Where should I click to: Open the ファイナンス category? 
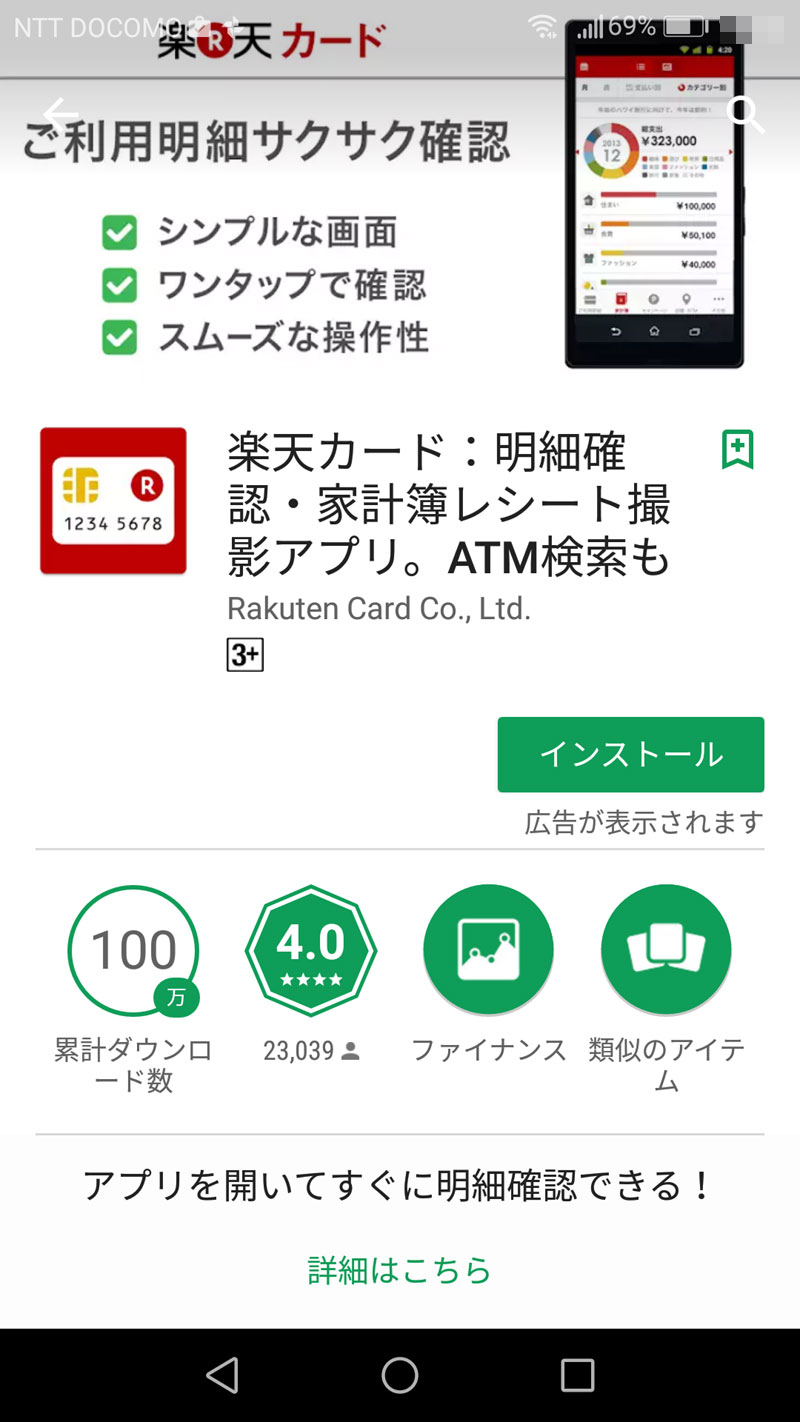pos(488,951)
